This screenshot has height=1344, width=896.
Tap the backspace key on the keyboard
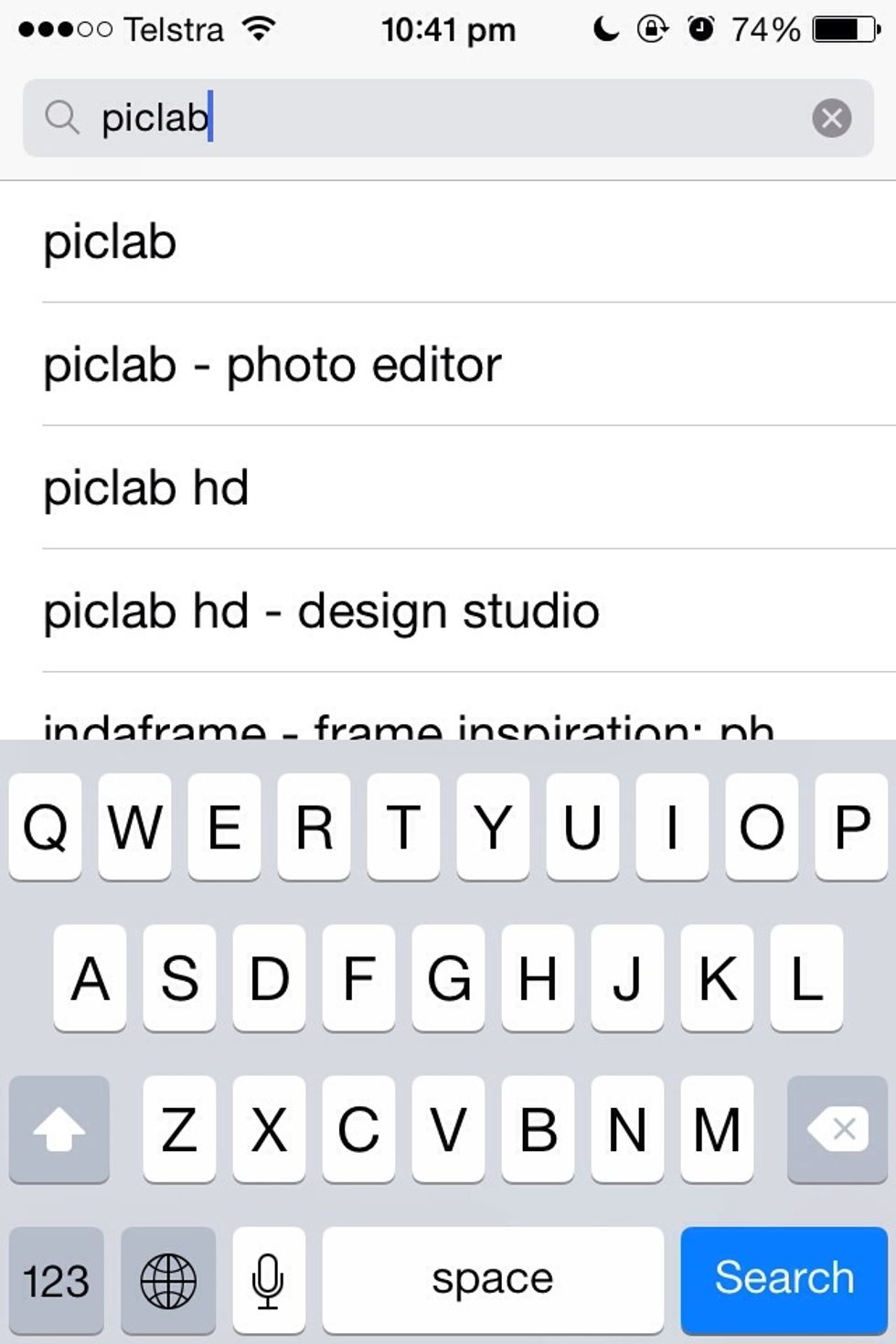click(x=835, y=1130)
